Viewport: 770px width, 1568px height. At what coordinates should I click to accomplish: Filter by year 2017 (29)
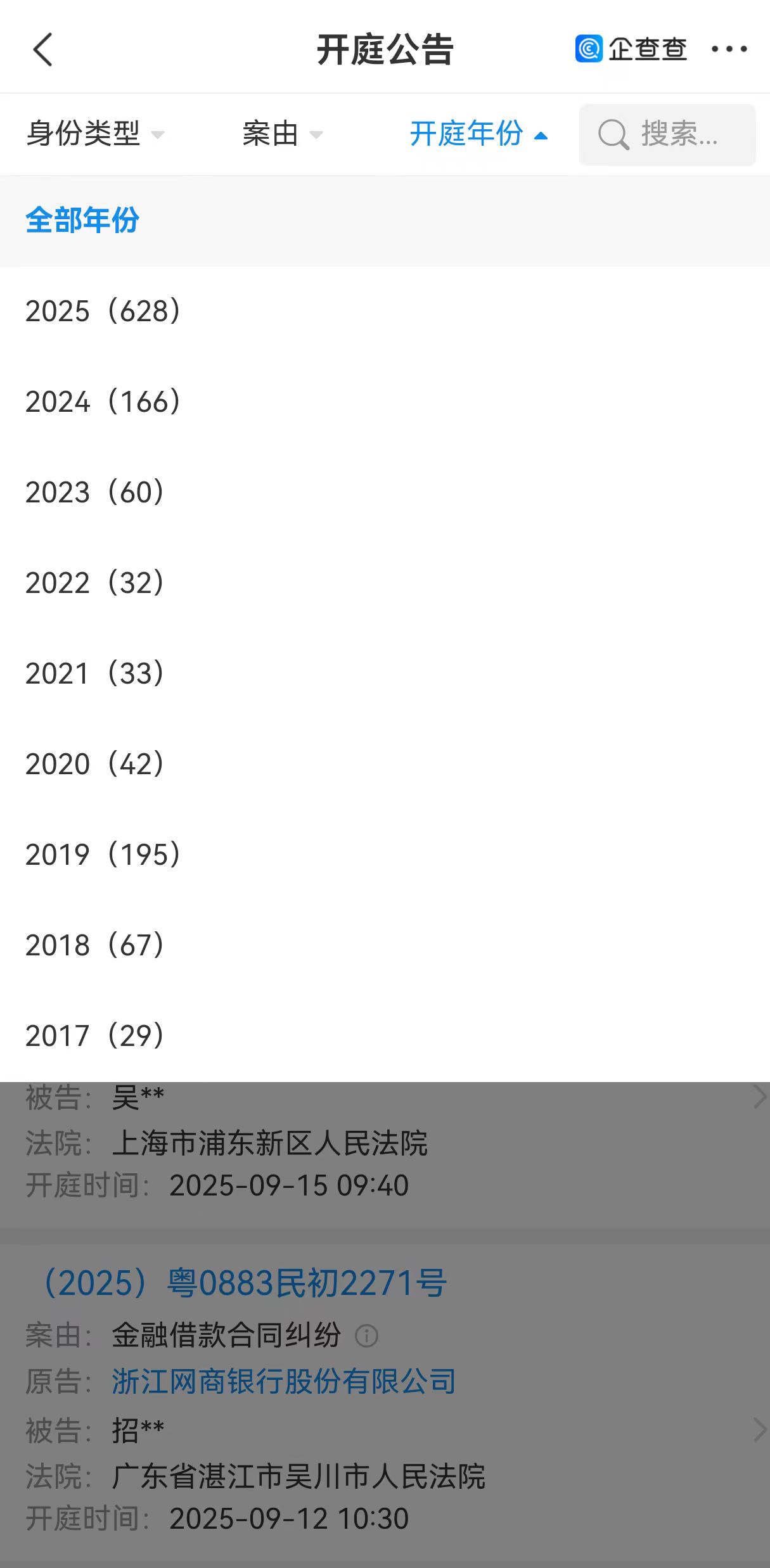point(385,1036)
